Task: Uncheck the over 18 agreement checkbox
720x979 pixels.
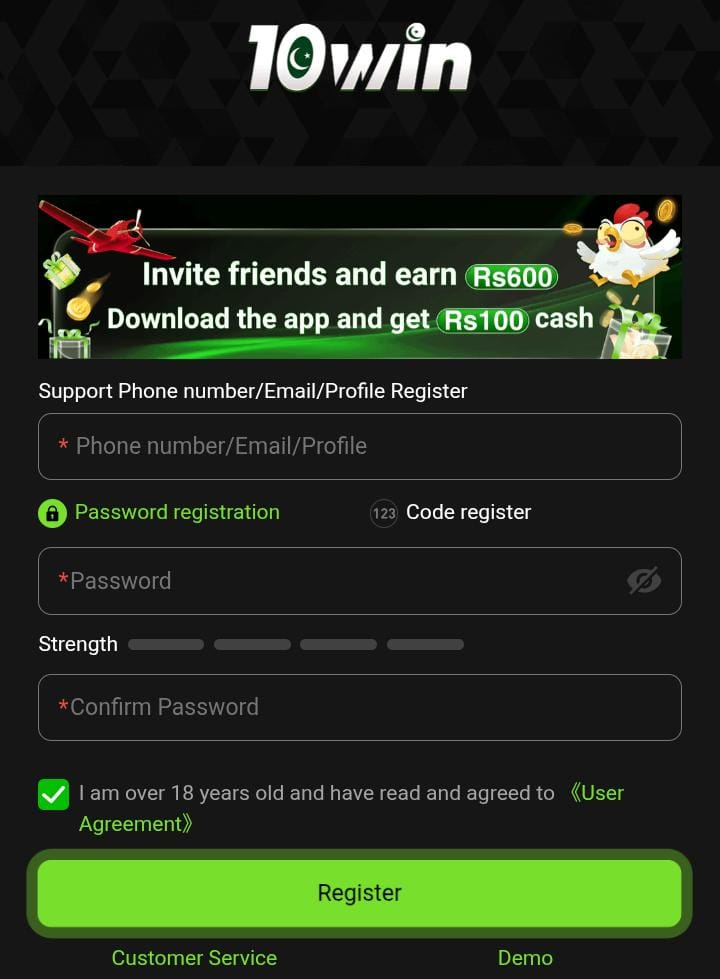Action: click(54, 795)
